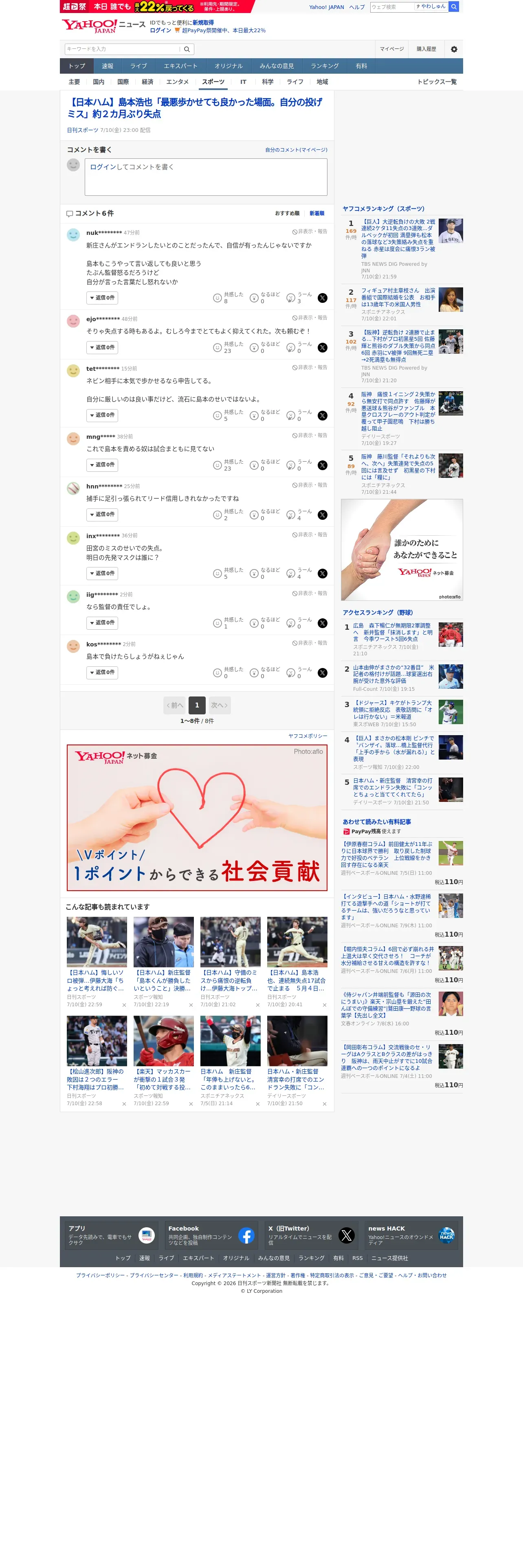Tap the keyword search magnifier button
523x1568 pixels.
pos(187,49)
